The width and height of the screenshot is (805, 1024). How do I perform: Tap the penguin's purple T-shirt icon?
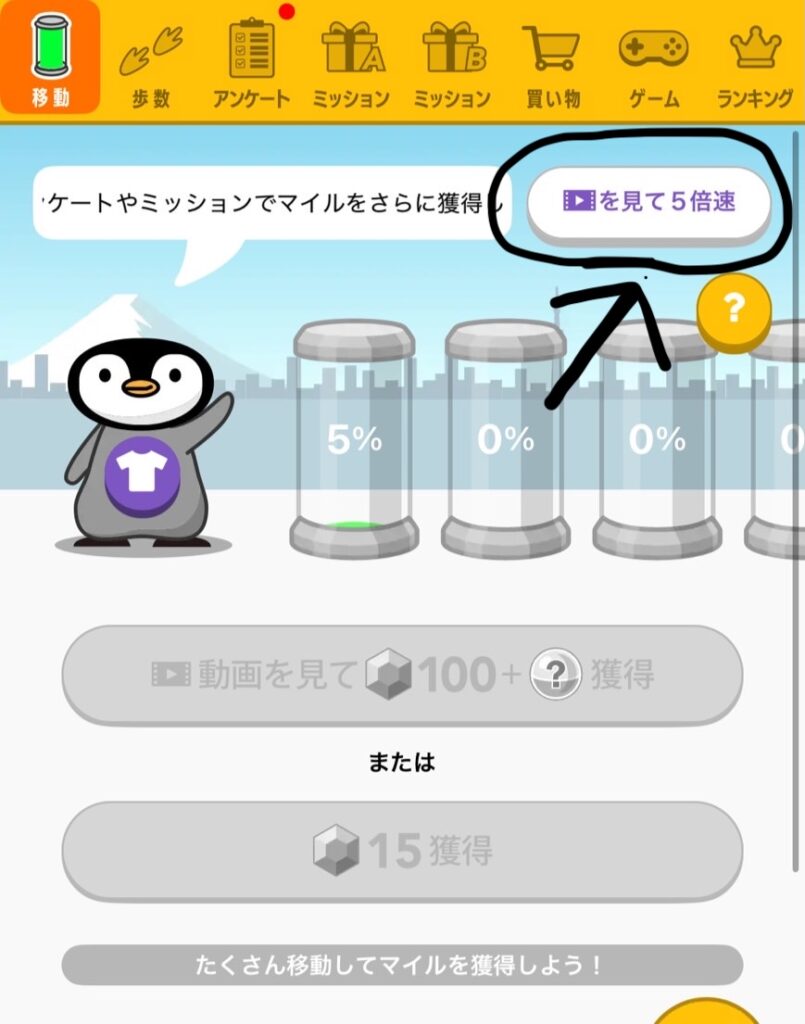[x=142, y=476]
